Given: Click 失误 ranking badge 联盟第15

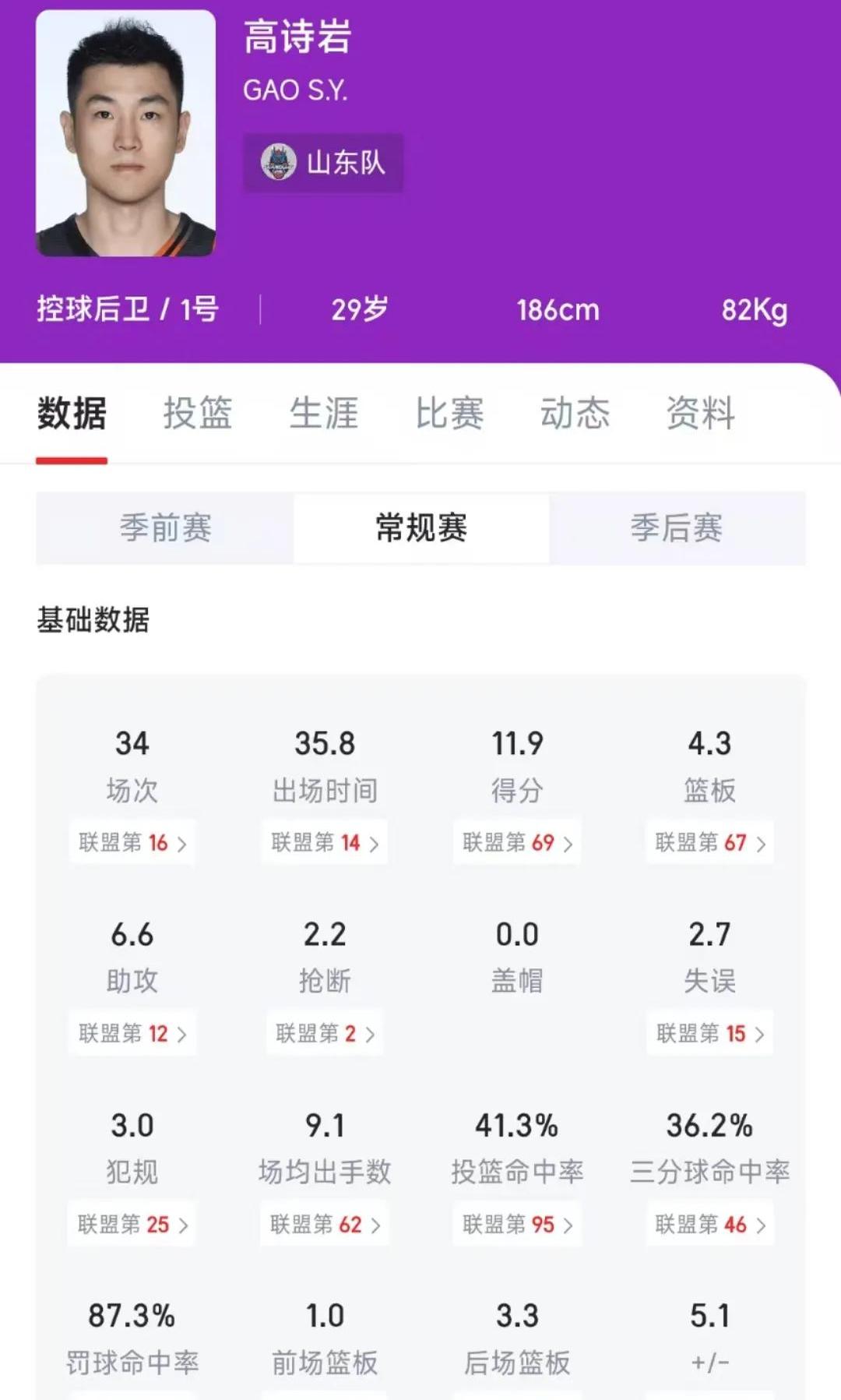Looking at the screenshot, I should tap(709, 1033).
